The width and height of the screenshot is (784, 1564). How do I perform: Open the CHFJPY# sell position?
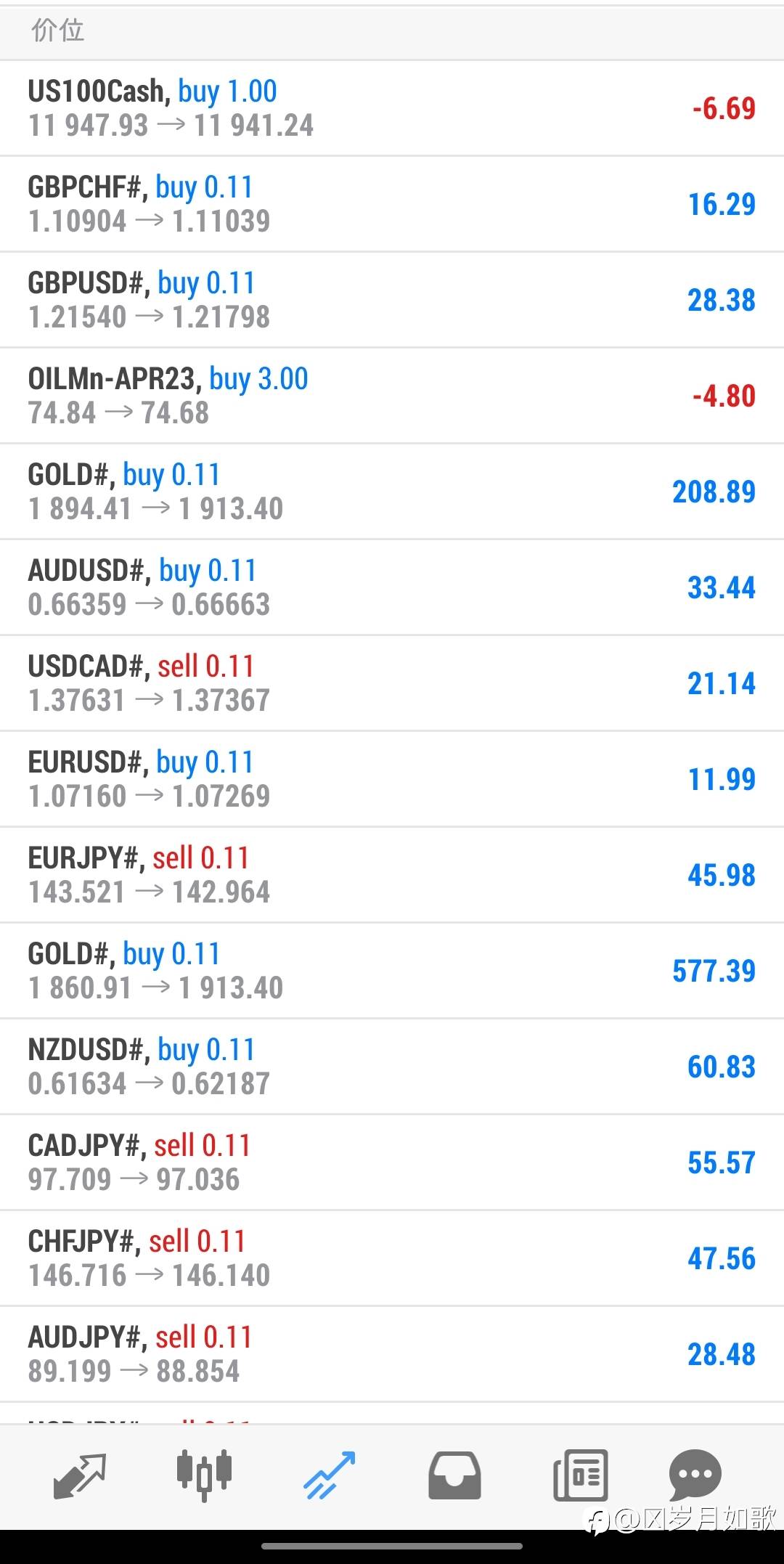392,1258
